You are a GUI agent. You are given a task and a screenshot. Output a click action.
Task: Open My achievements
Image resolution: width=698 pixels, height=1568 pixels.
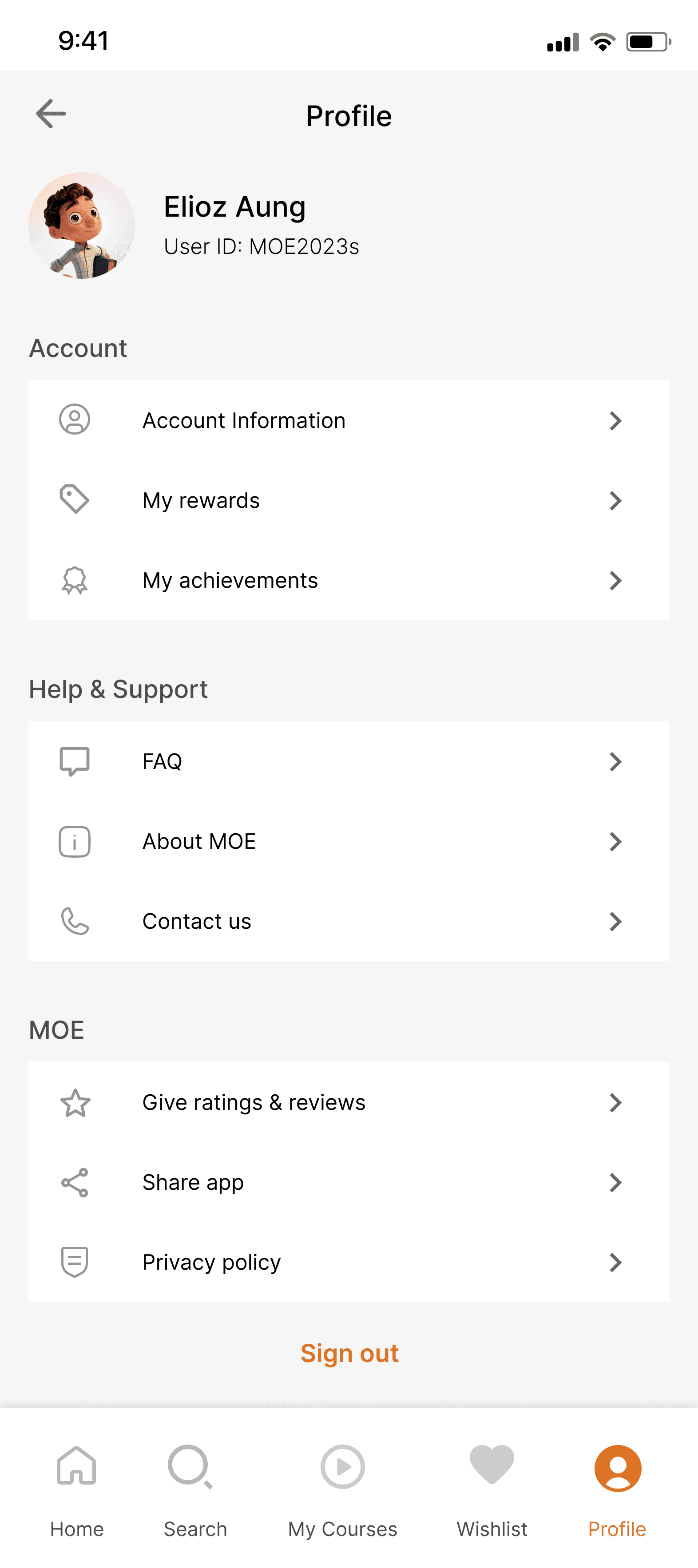coord(349,580)
